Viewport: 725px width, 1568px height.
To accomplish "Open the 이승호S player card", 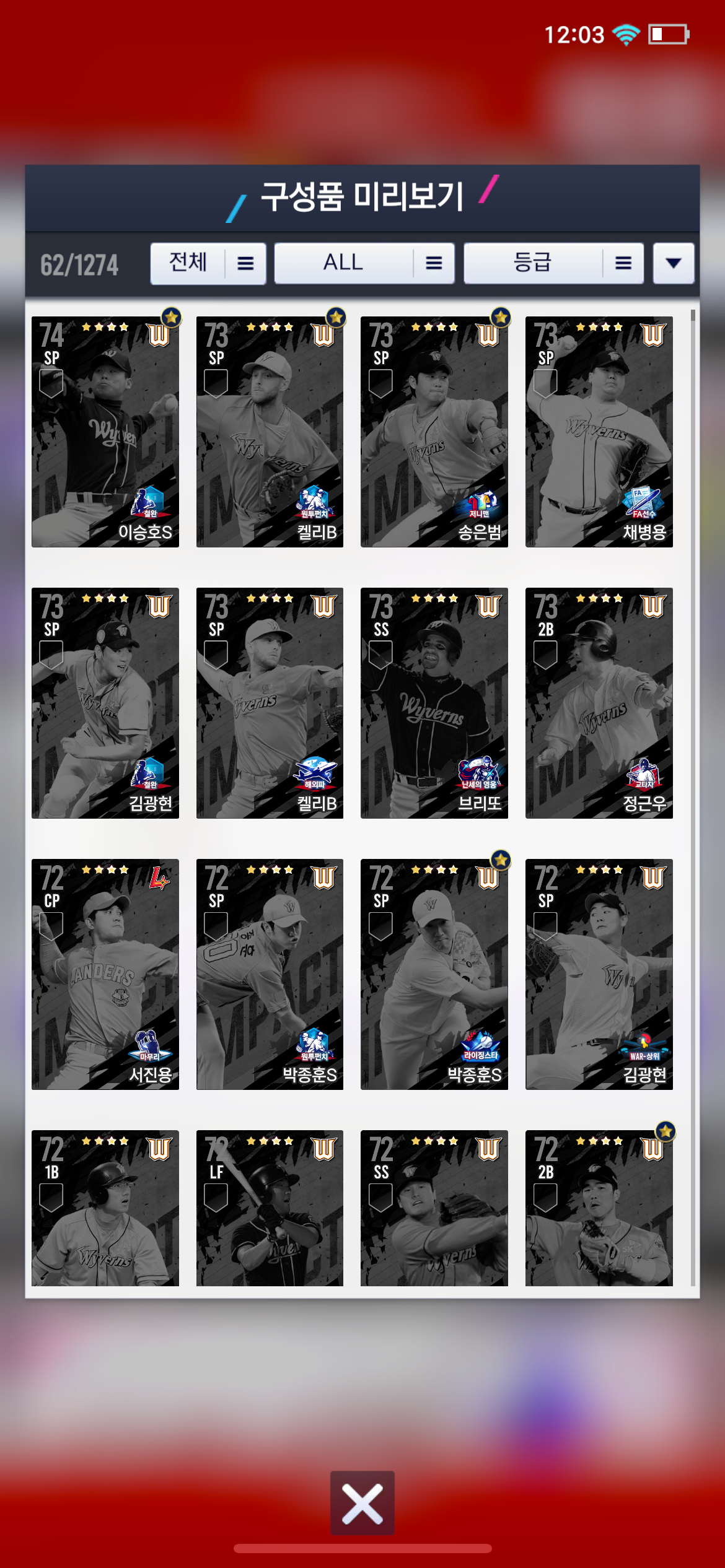I will click(x=105, y=432).
